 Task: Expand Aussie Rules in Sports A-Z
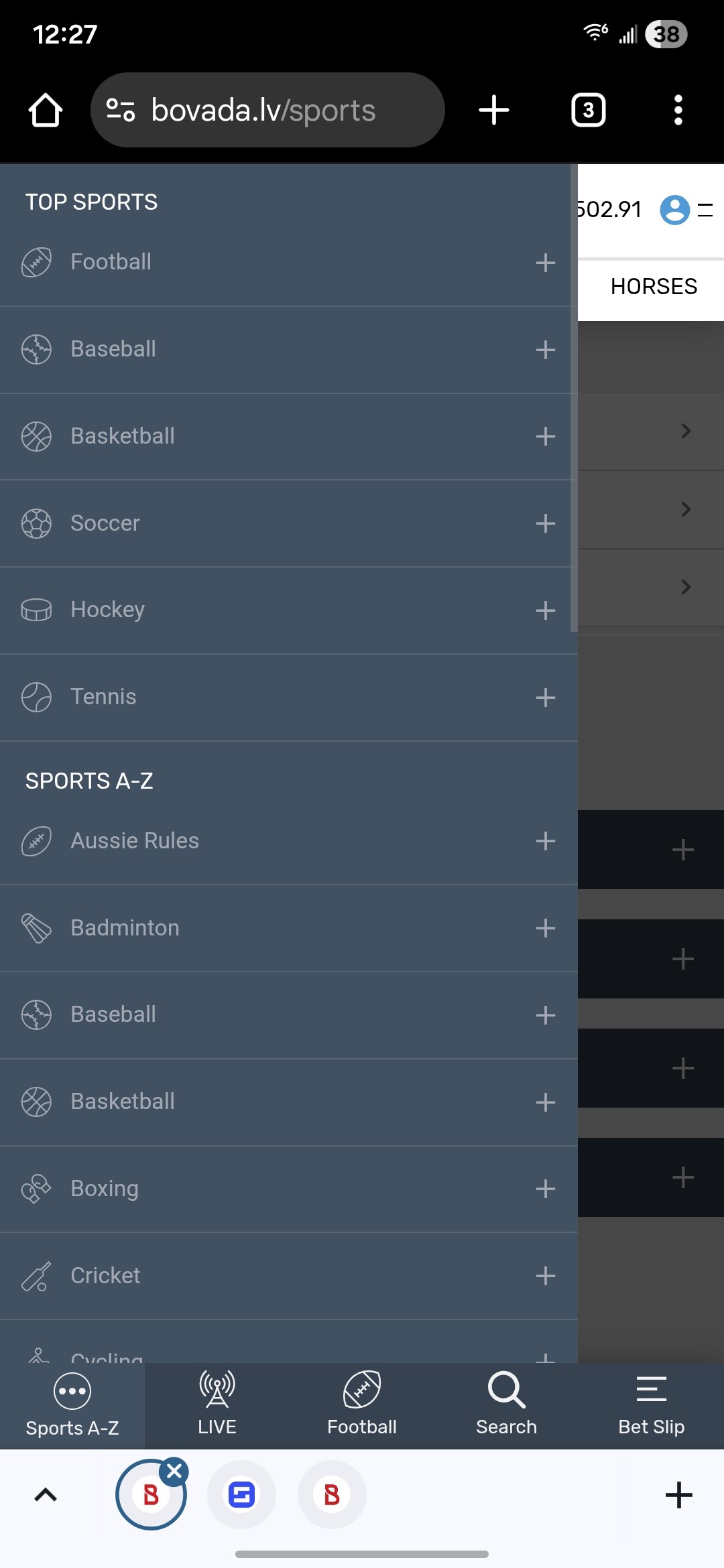(545, 841)
